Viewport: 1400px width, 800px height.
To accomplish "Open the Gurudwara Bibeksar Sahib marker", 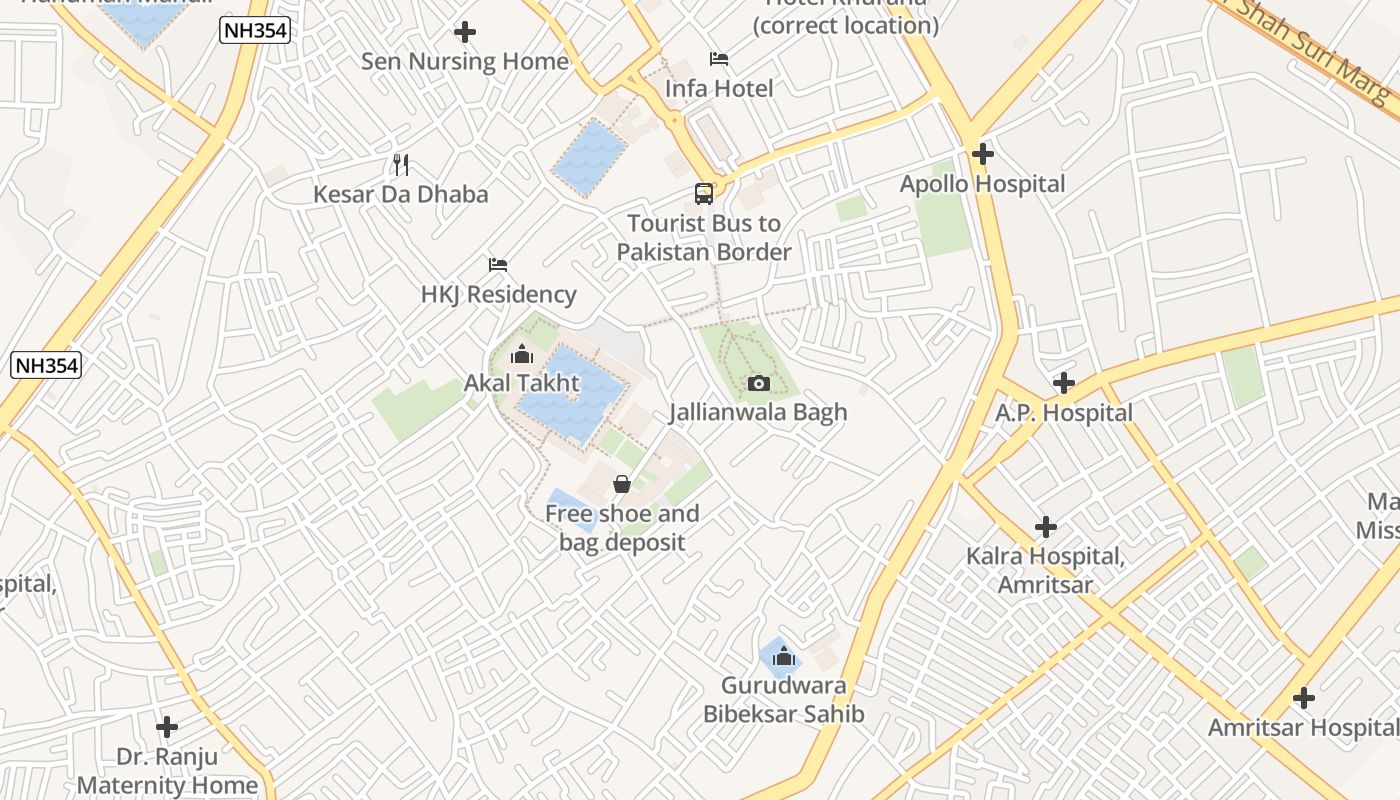I will click(783, 656).
